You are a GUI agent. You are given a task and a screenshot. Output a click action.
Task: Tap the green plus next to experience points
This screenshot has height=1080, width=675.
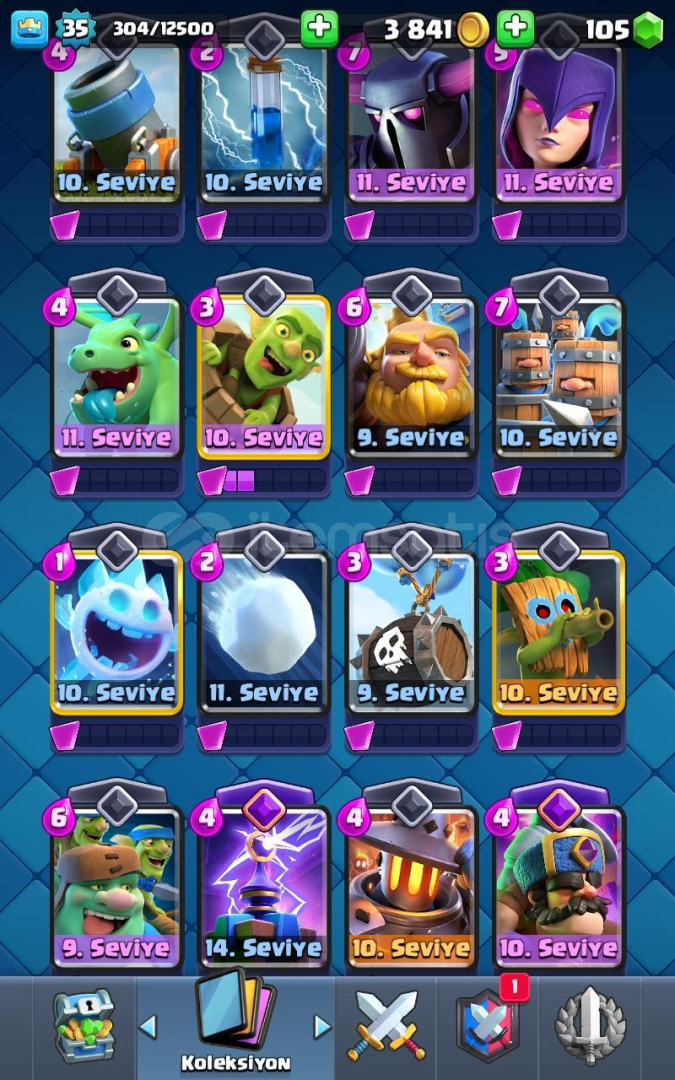319,28
